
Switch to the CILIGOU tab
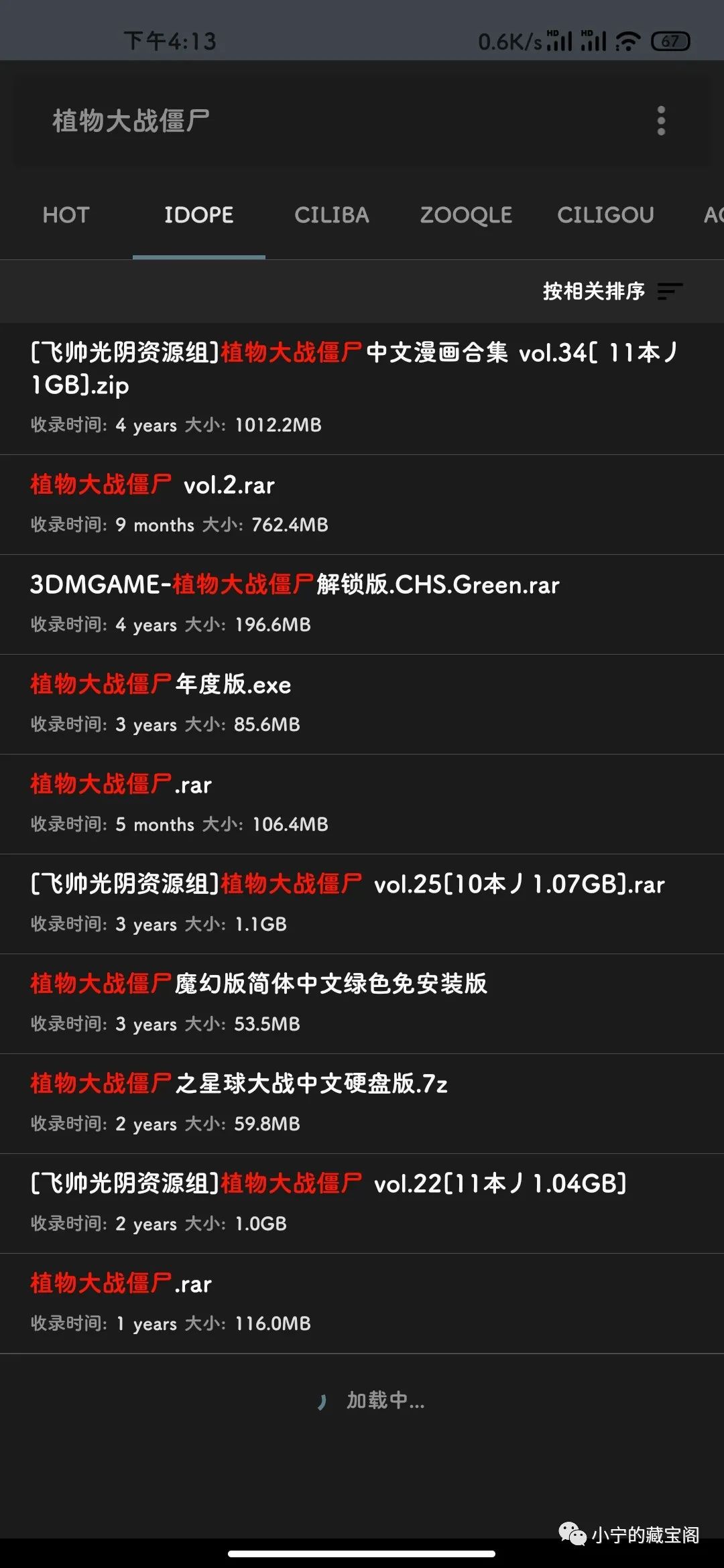click(605, 215)
